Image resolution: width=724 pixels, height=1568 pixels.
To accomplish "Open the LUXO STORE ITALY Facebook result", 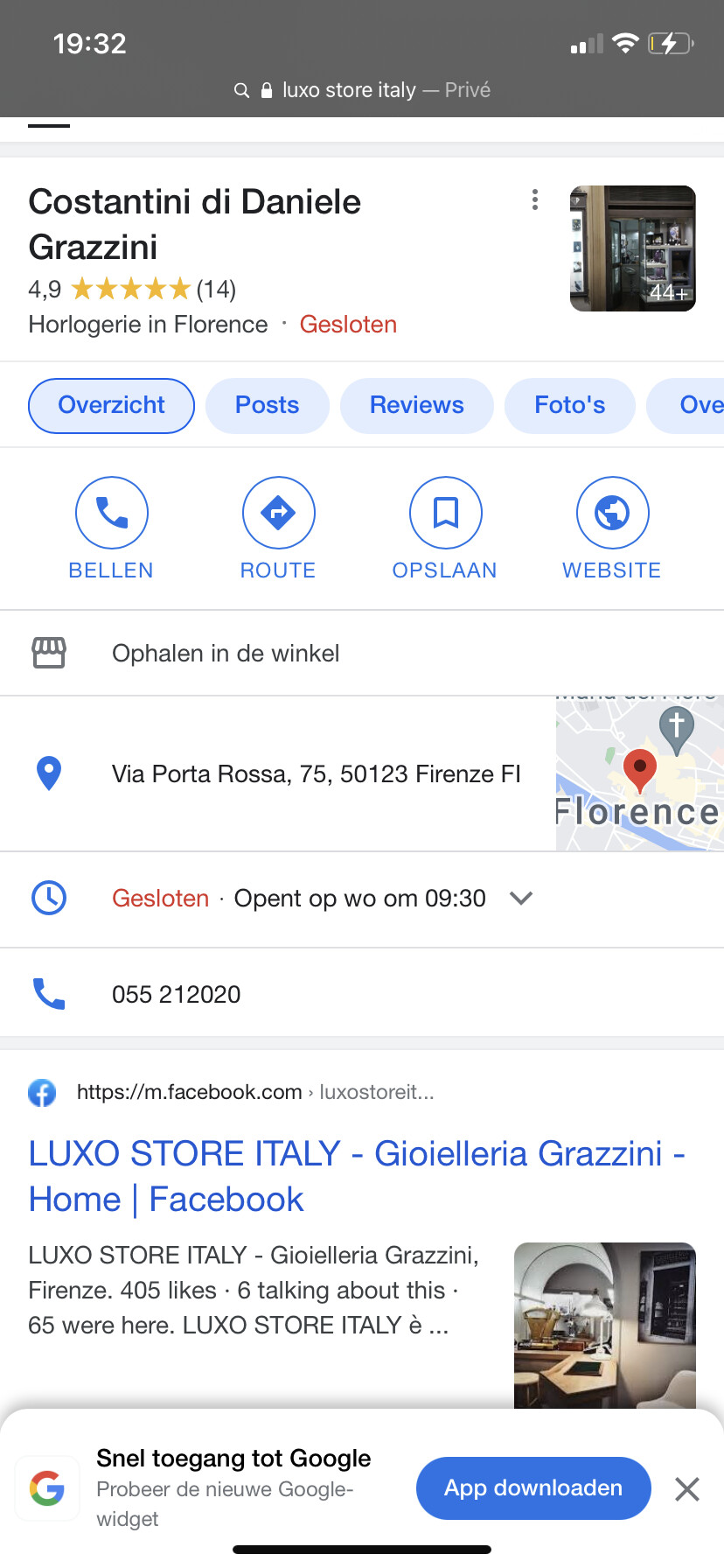I will [x=356, y=1176].
